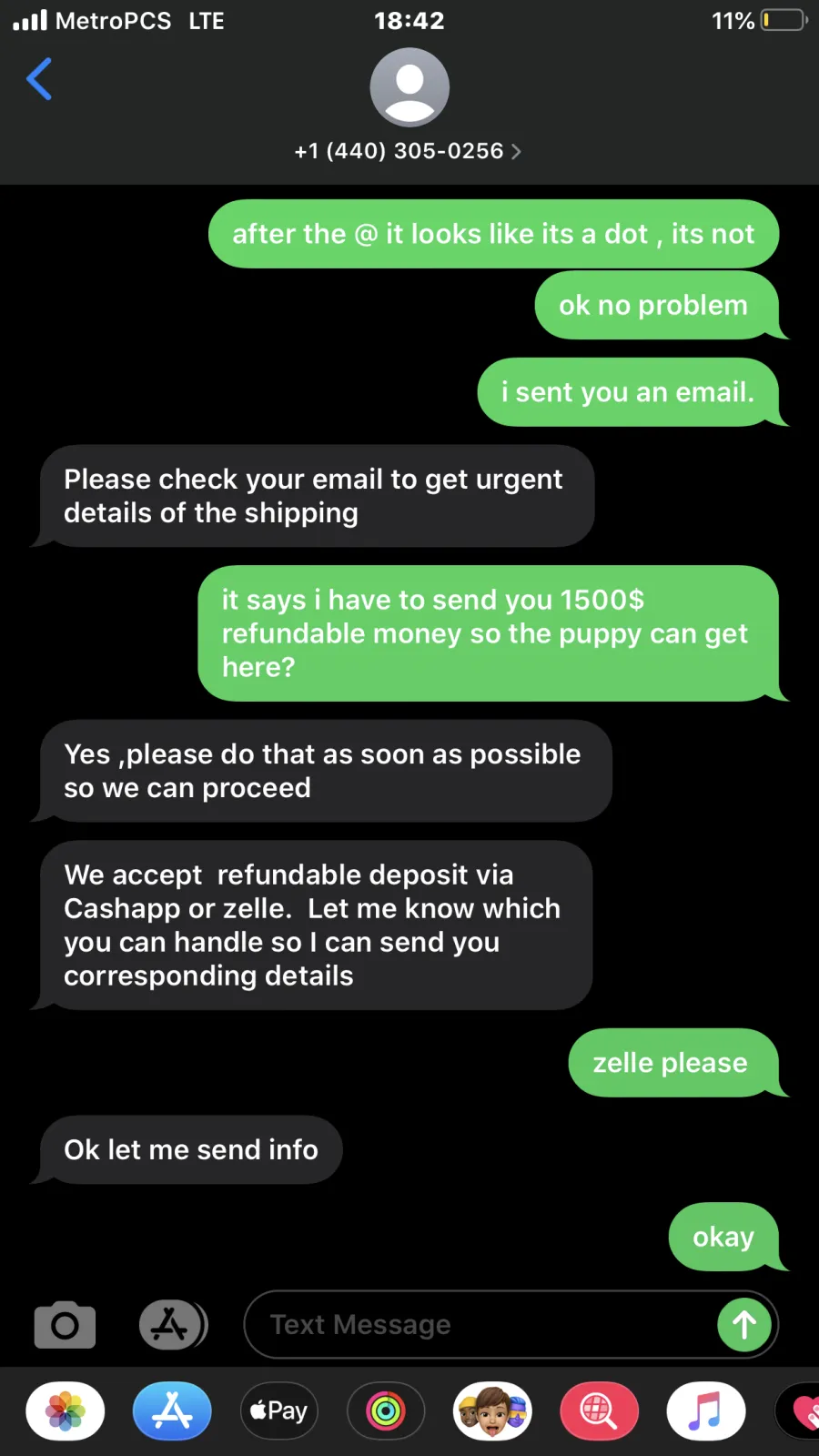
Task: Open contact details for +1 (440) 305-0256
Action: 409,151
